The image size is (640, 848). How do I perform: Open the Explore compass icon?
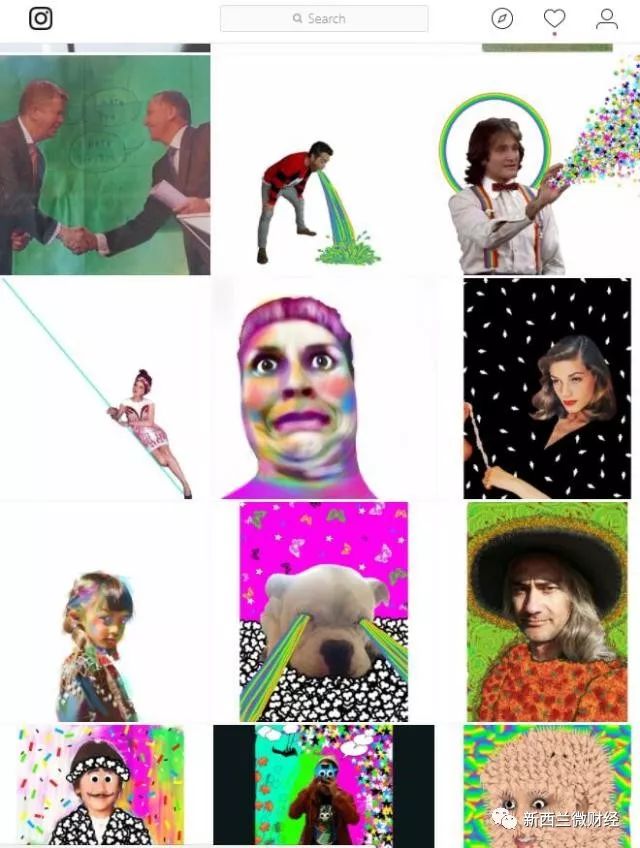tap(502, 18)
